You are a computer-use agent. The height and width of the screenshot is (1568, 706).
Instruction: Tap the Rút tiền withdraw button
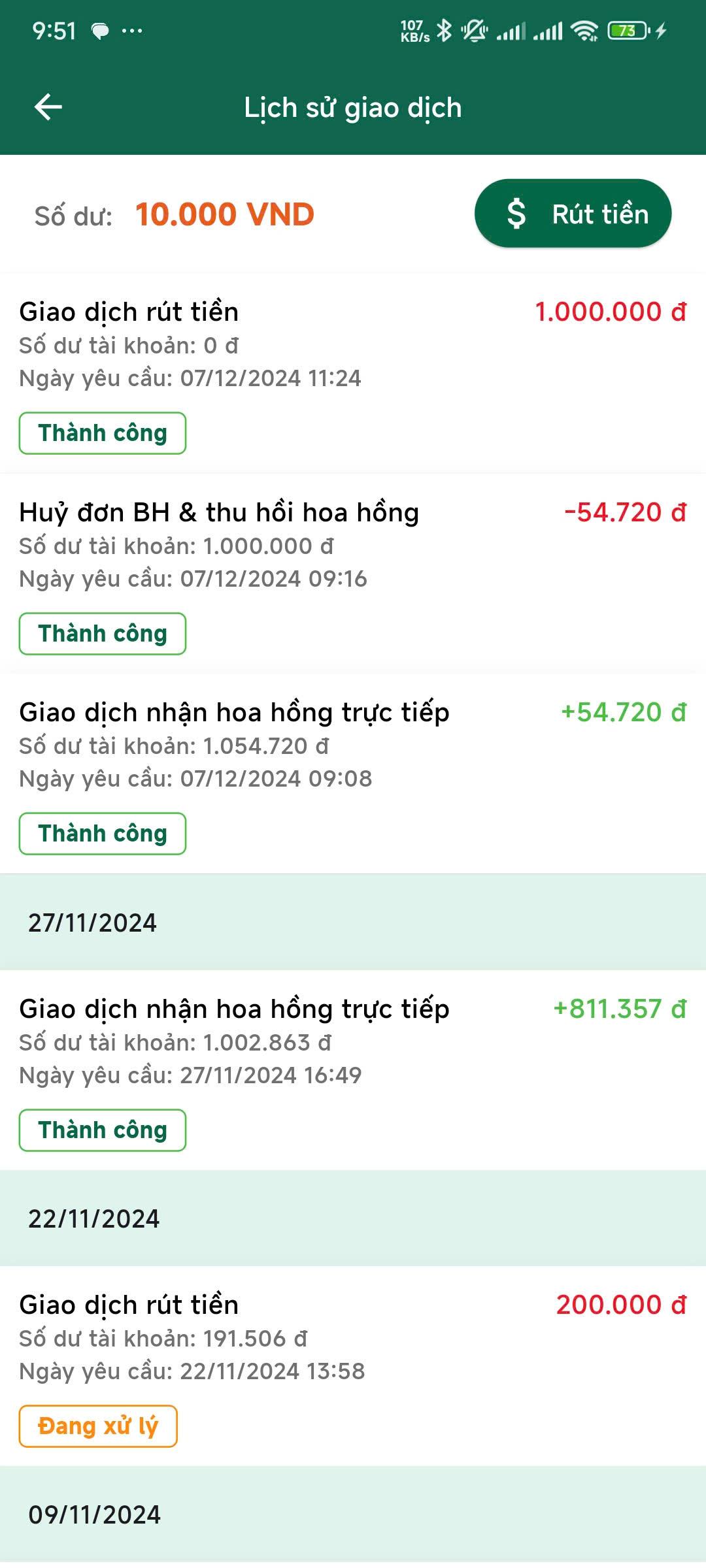(x=573, y=214)
